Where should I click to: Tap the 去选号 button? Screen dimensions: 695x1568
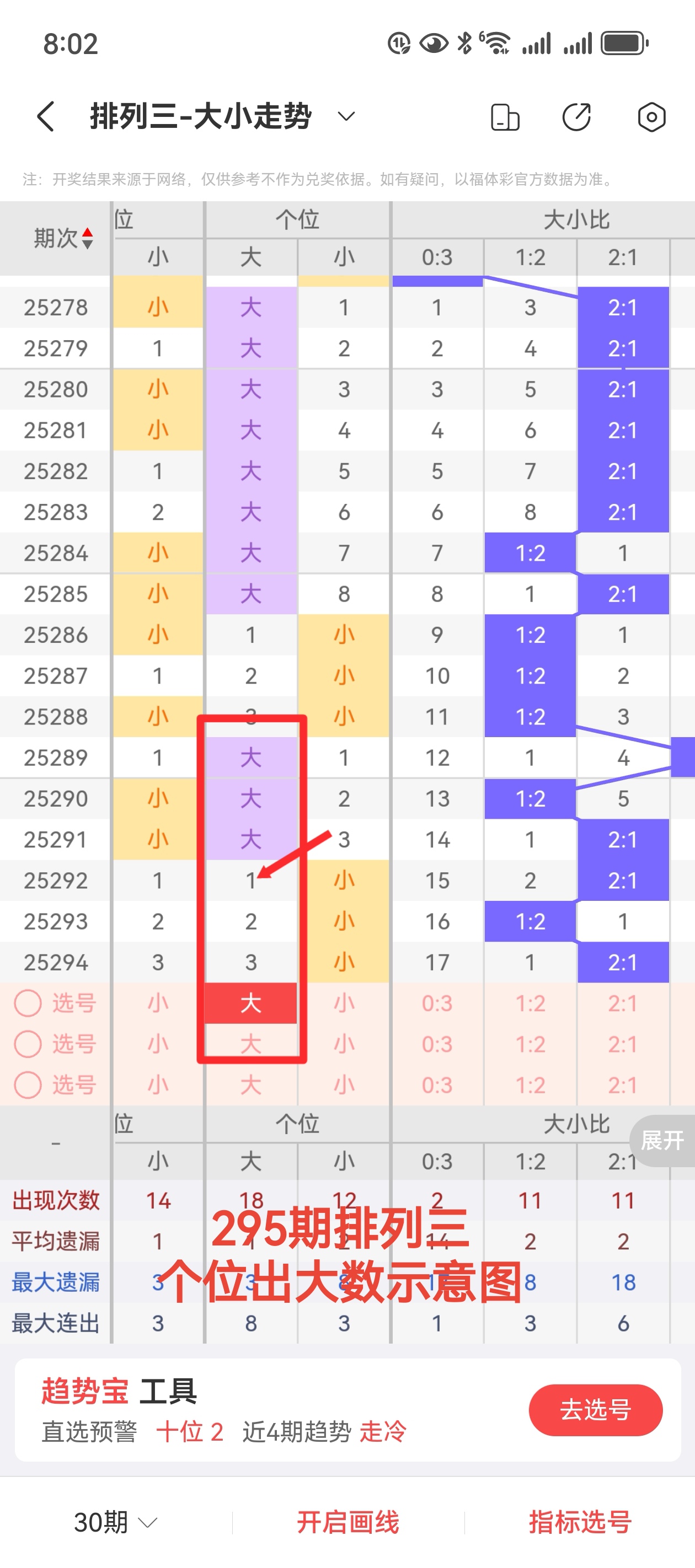coord(595,1409)
